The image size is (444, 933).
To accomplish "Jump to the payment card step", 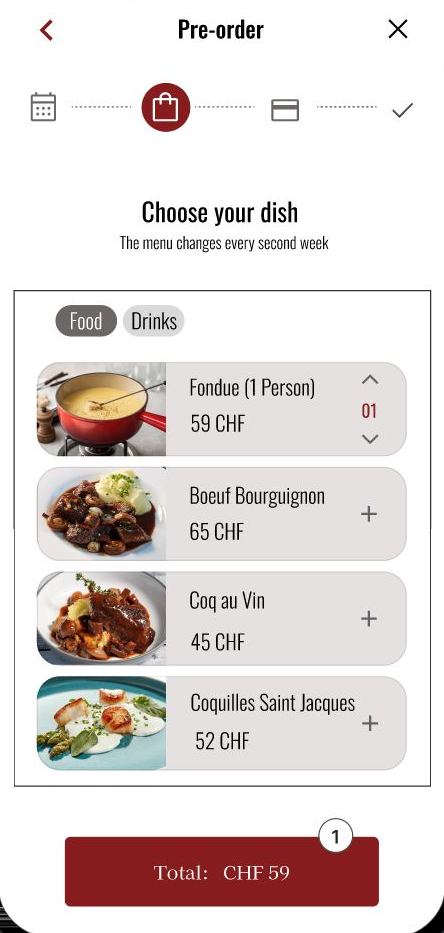I will tap(285, 110).
